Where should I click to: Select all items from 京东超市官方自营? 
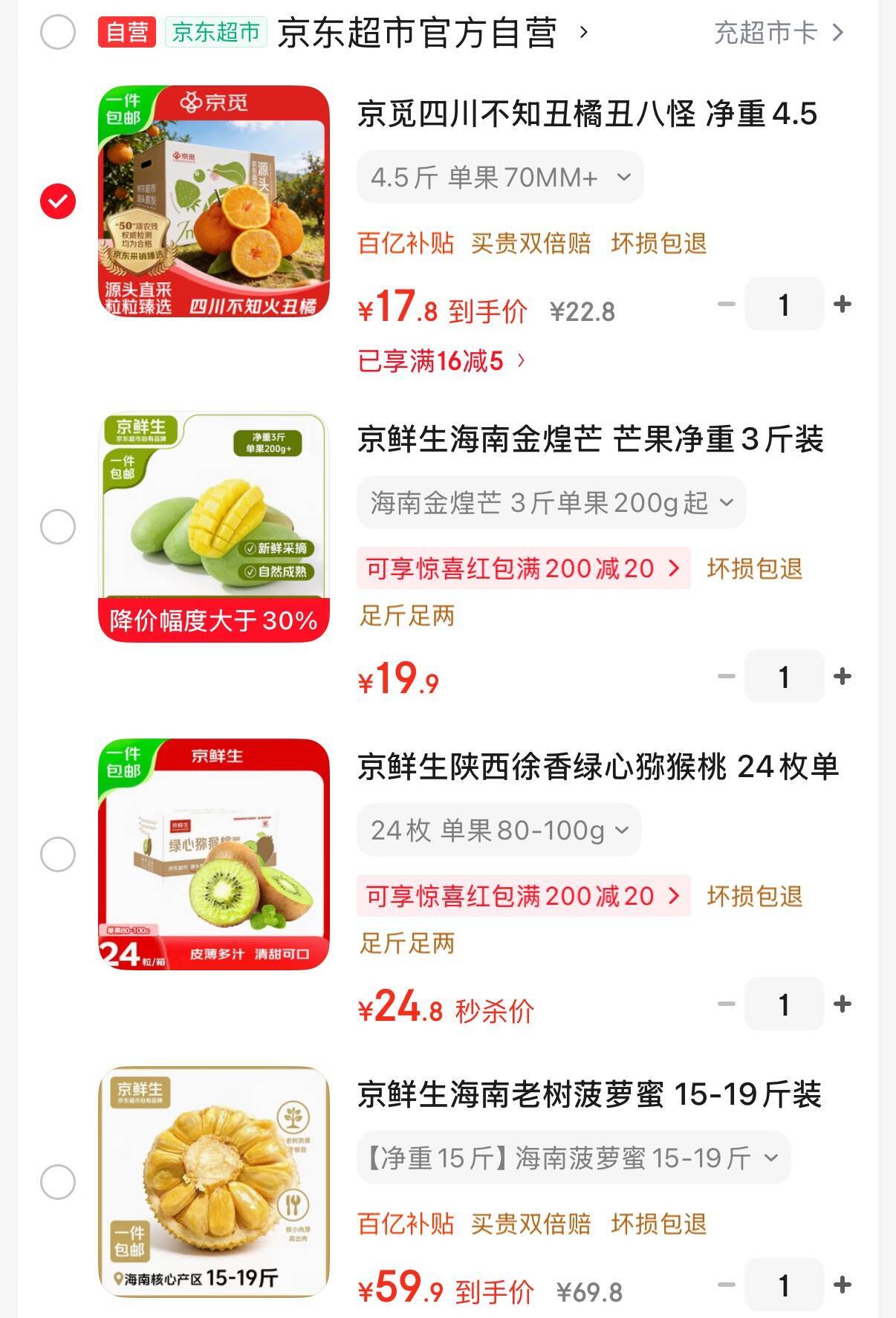pos(58,33)
